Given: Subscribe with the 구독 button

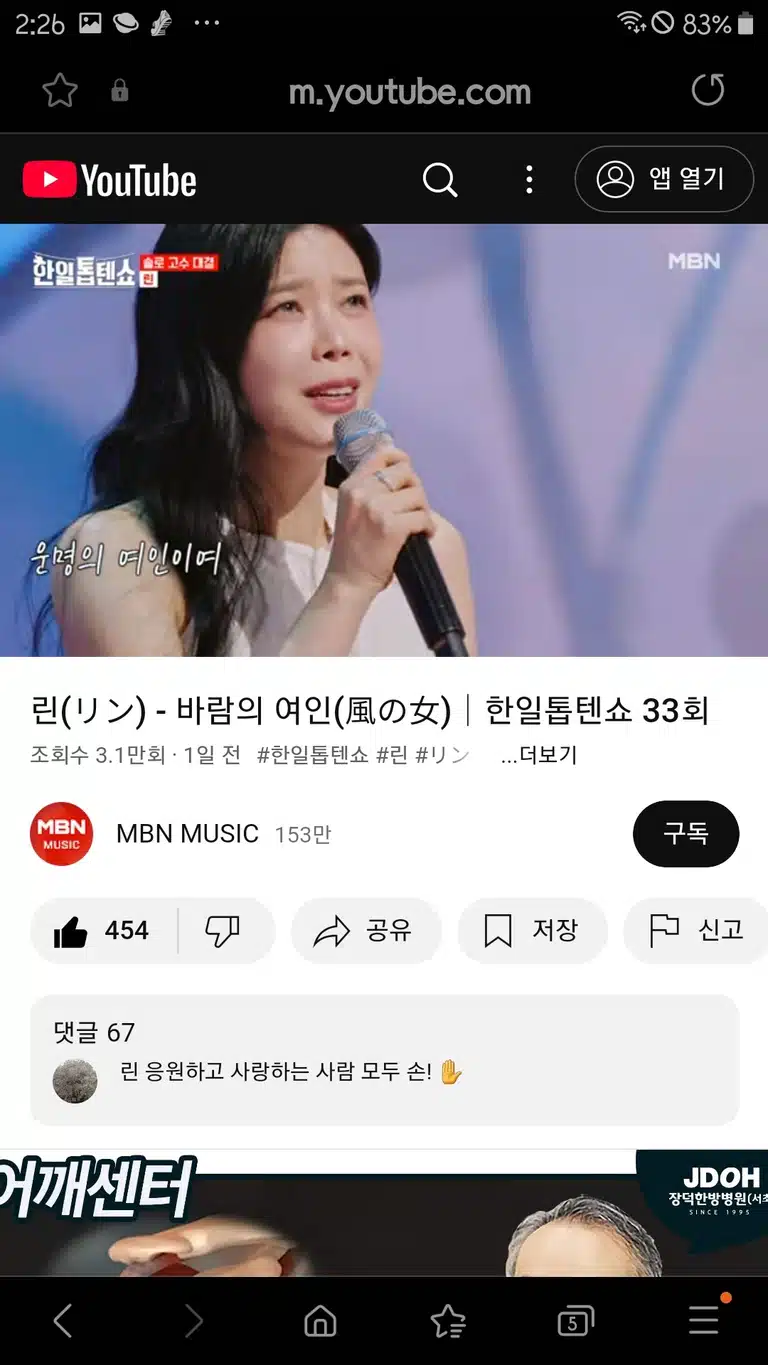Looking at the screenshot, I should [686, 834].
